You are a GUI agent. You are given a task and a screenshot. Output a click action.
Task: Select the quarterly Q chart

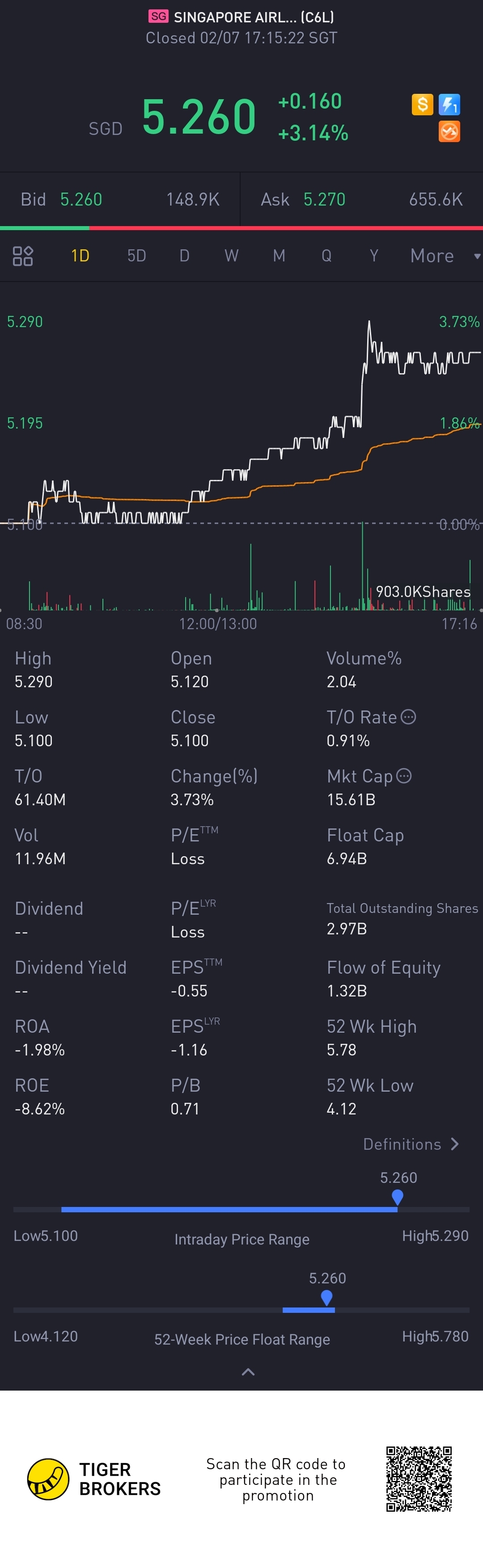pyautogui.click(x=326, y=256)
